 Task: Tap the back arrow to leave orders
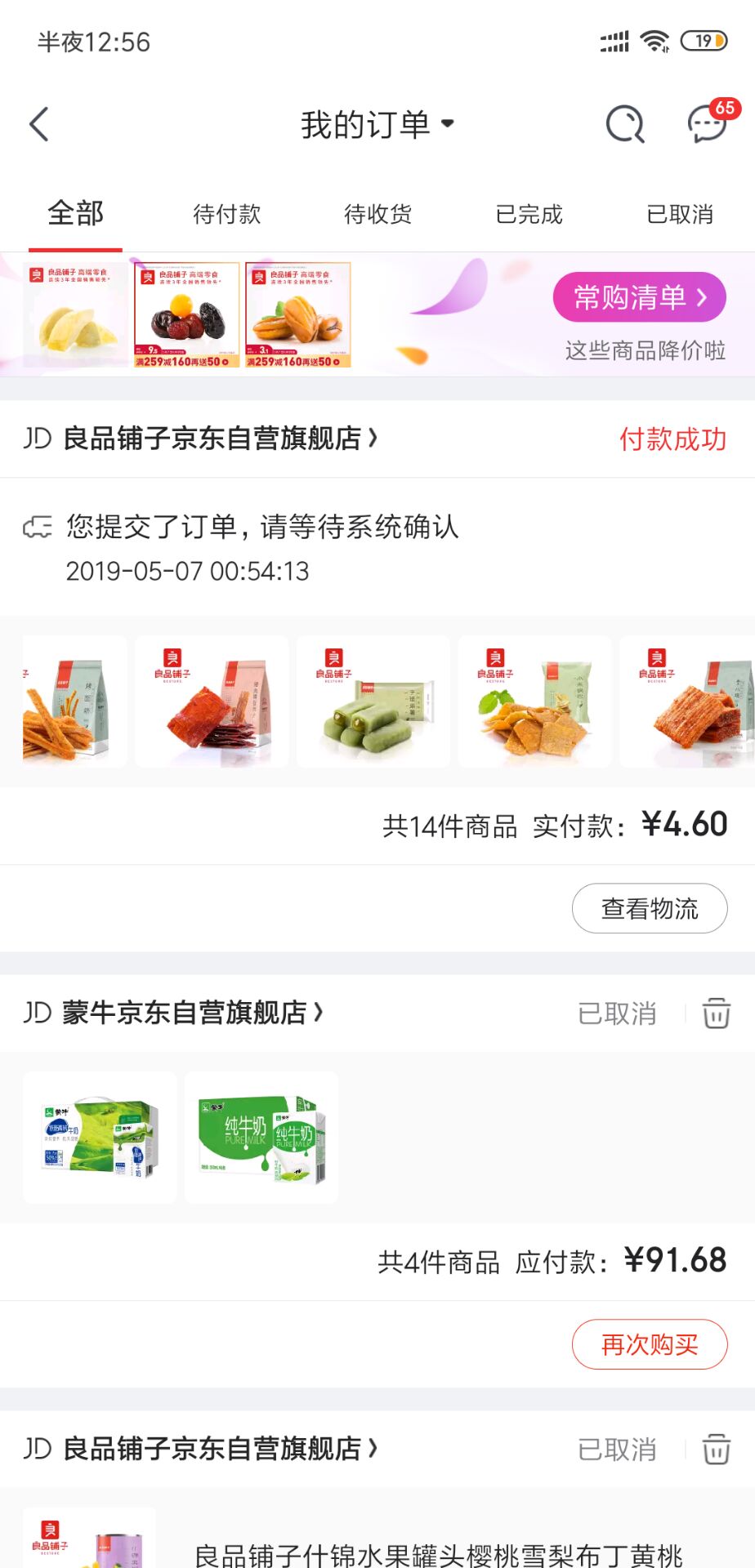[x=38, y=124]
